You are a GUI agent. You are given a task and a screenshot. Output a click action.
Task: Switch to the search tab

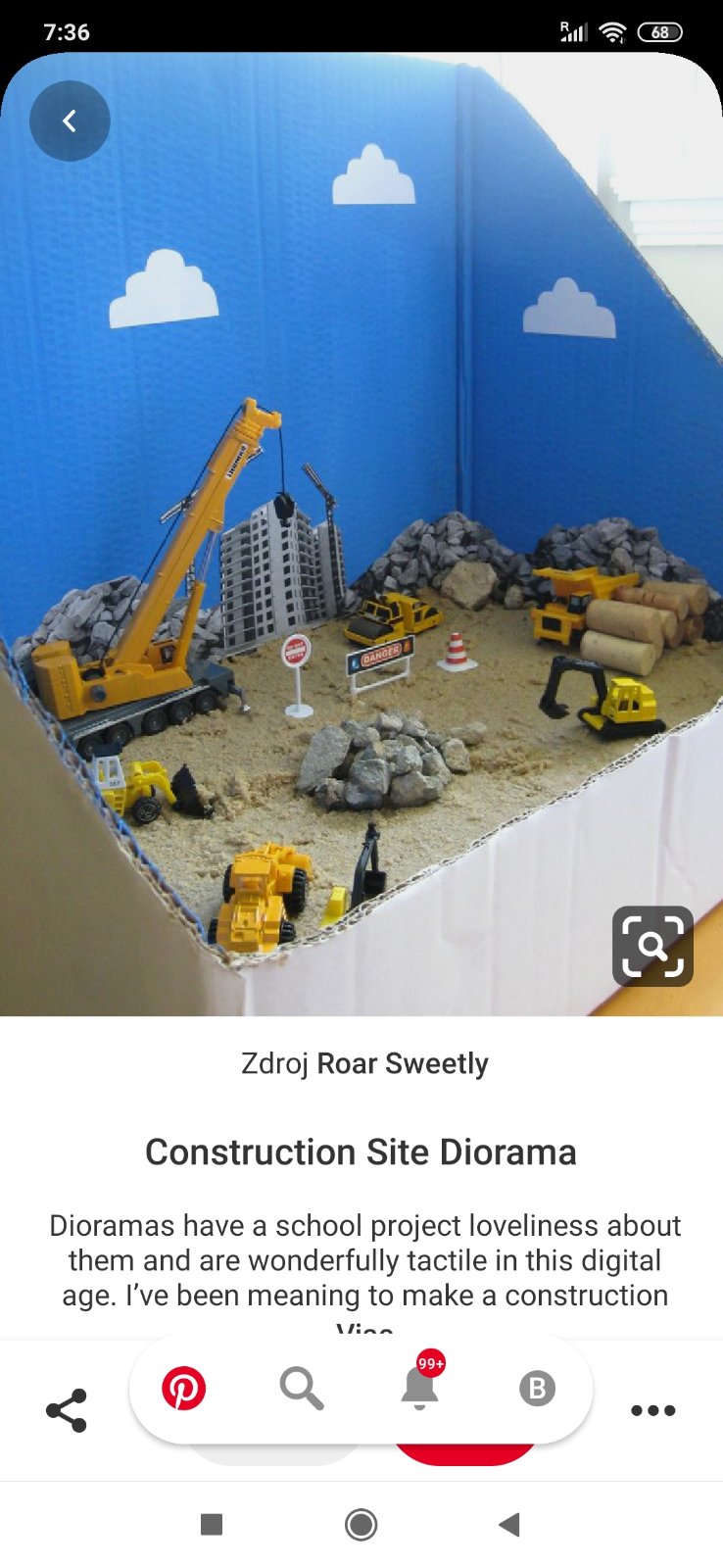302,1389
